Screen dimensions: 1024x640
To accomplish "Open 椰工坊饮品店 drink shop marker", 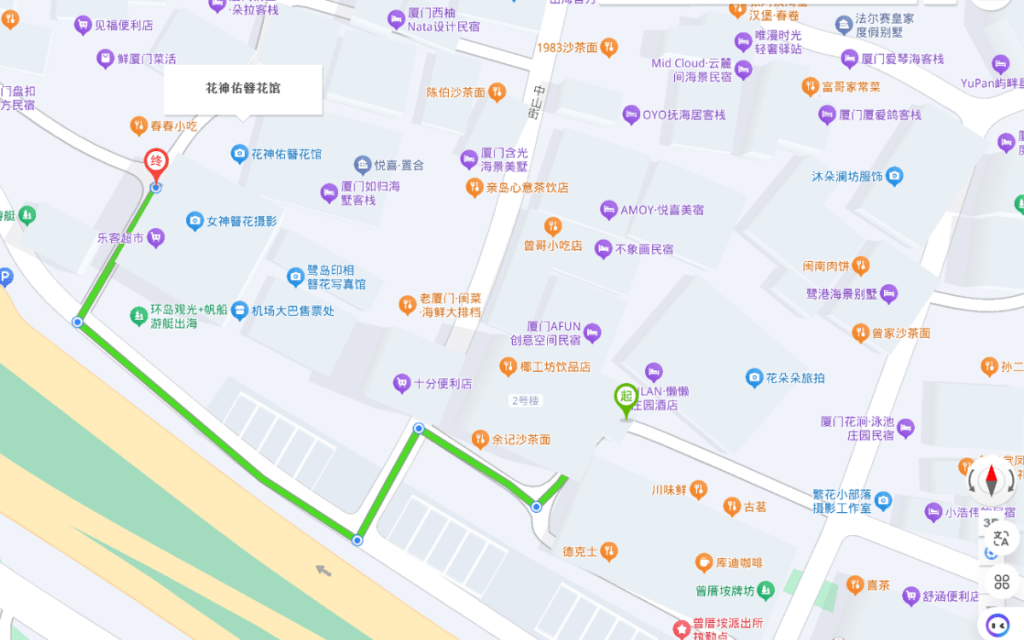I will pyautogui.click(x=508, y=367).
